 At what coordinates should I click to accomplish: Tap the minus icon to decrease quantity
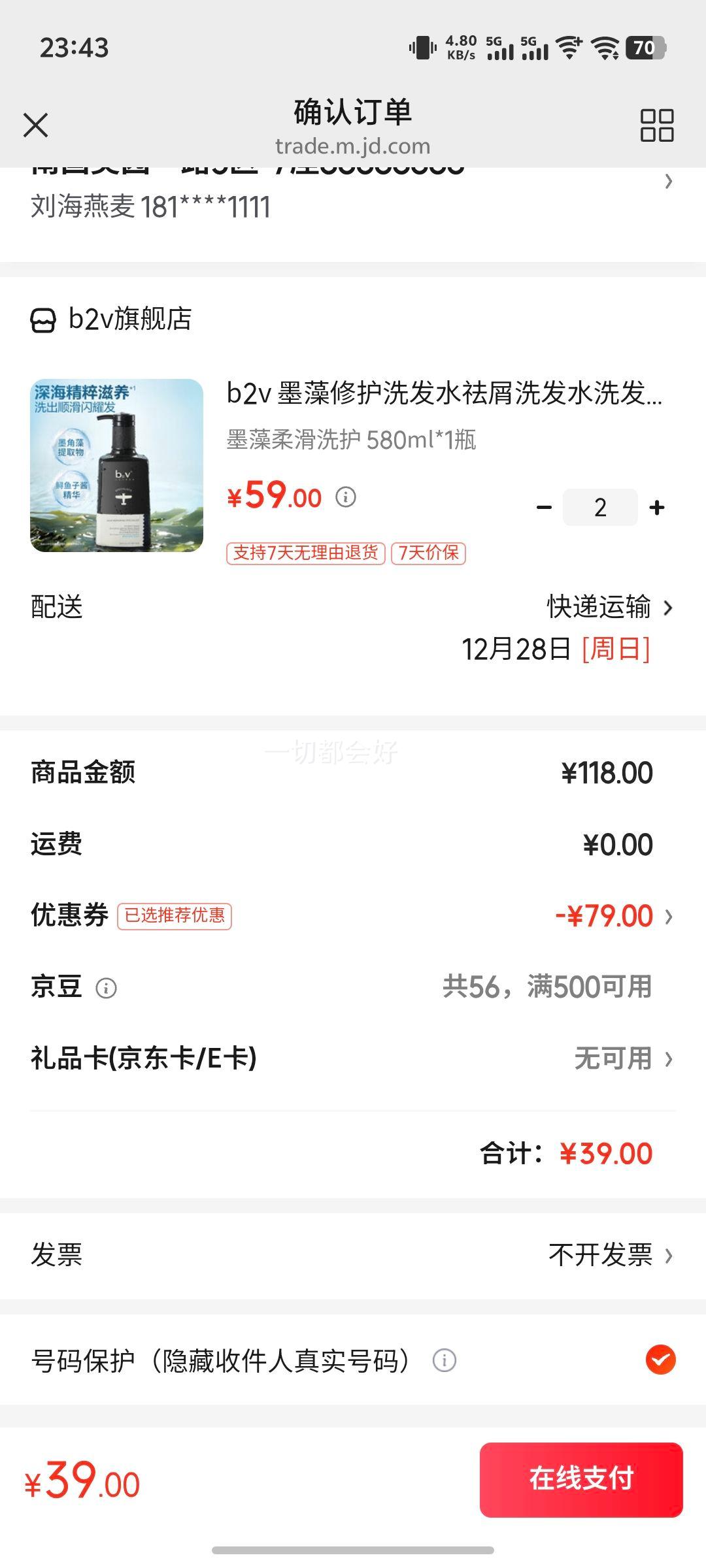(x=543, y=506)
